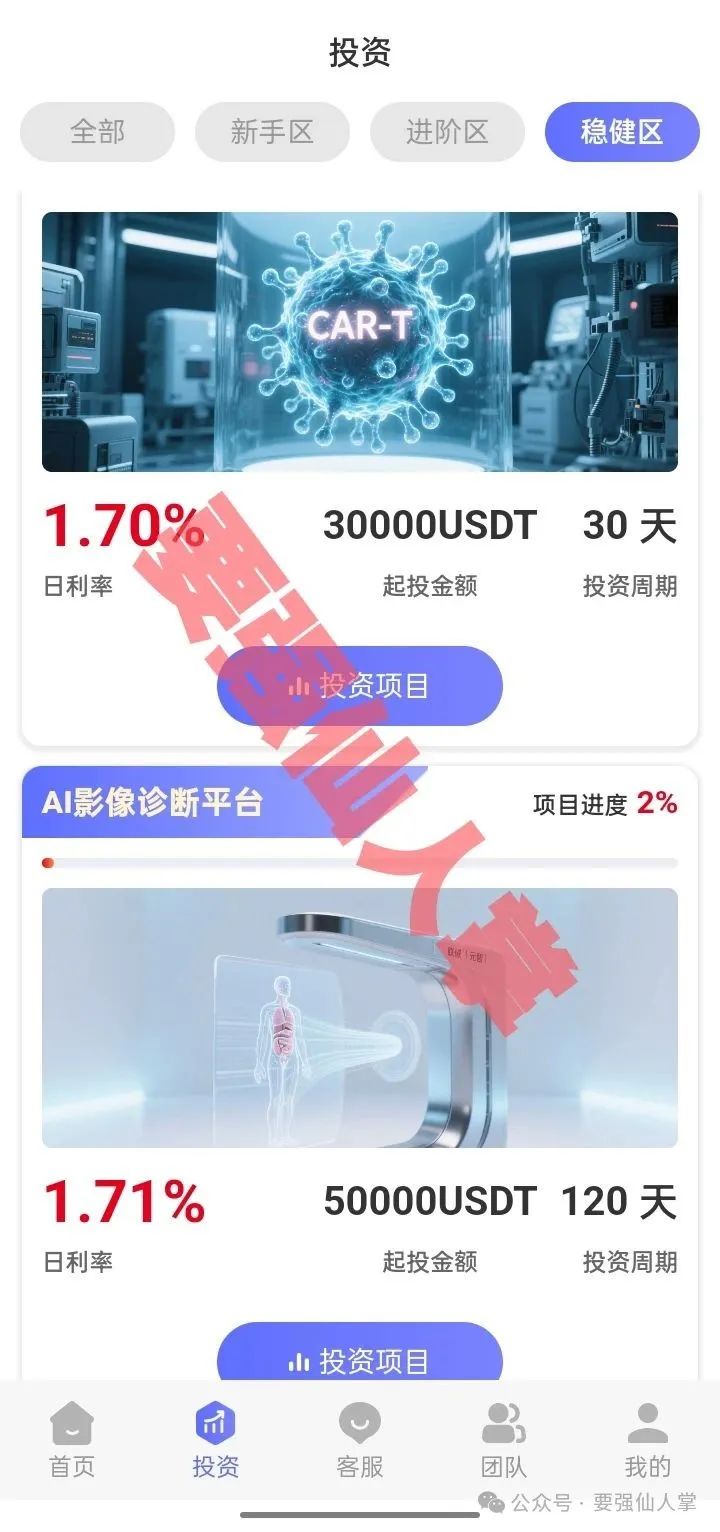Image resolution: width=720 pixels, height=1532 pixels.
Task: Tap the 投资项目 button on the CAR-T project
Action: pyautogui.click(x=360, y=685)
